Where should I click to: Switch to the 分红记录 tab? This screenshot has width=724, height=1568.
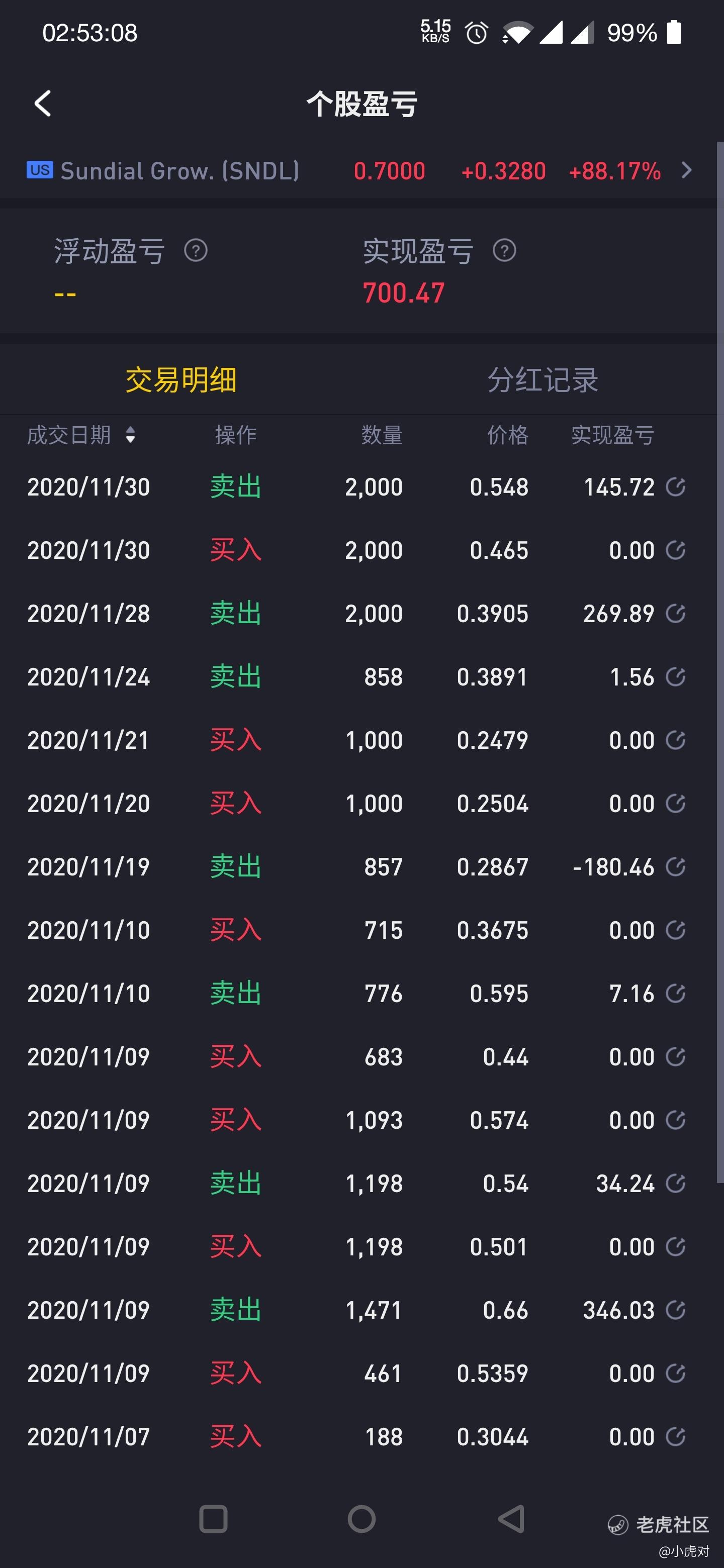[542, 380]
